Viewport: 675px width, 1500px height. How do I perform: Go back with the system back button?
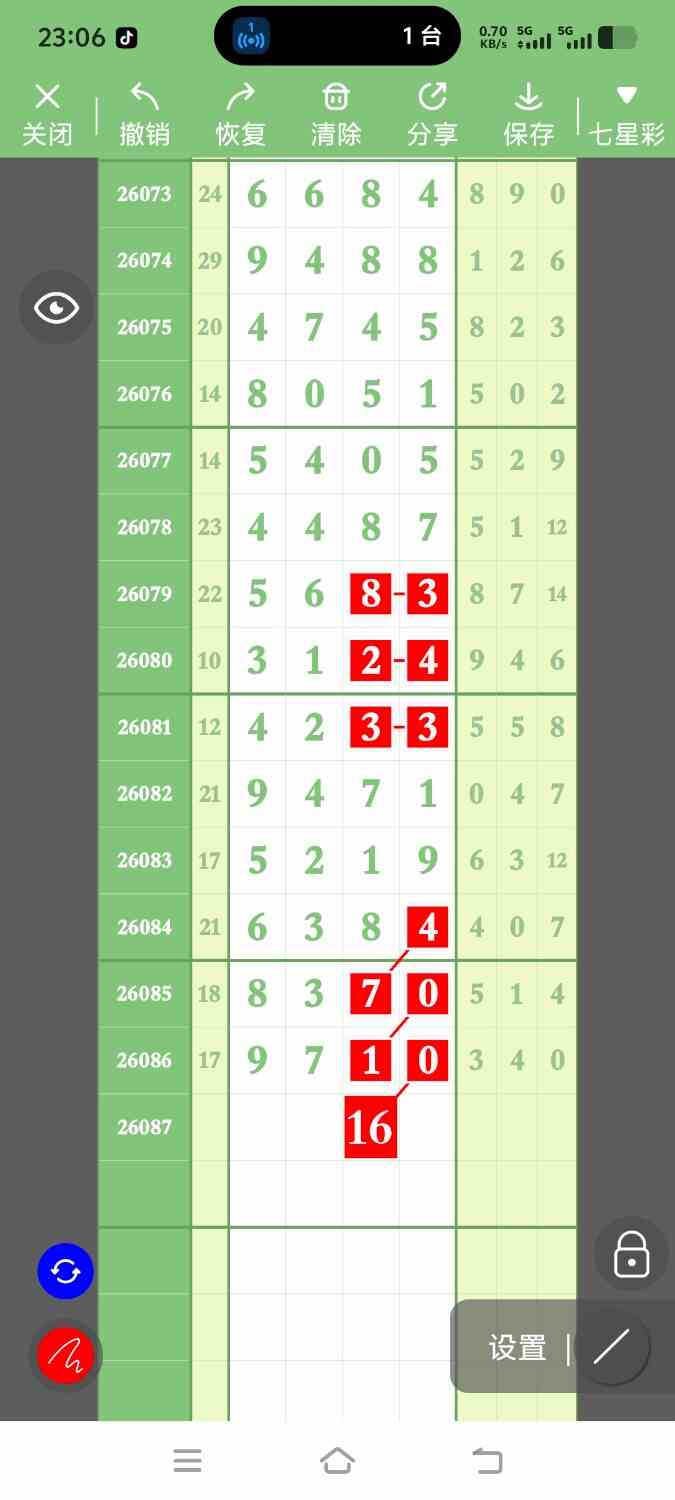tap(487, 1461)
